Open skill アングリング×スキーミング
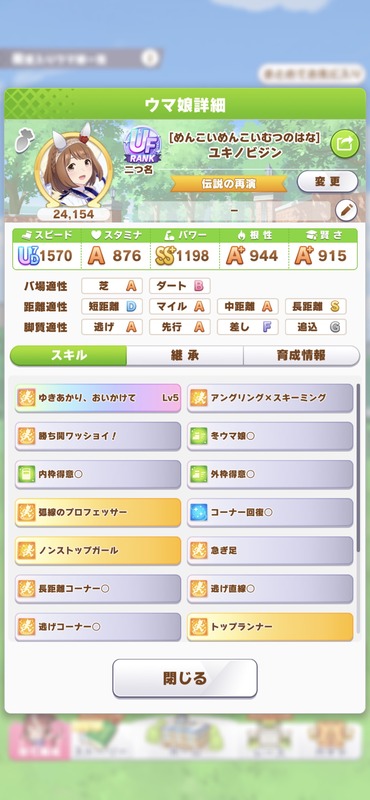Viewport: 370px width, 800px height. (x=270, y=398)
